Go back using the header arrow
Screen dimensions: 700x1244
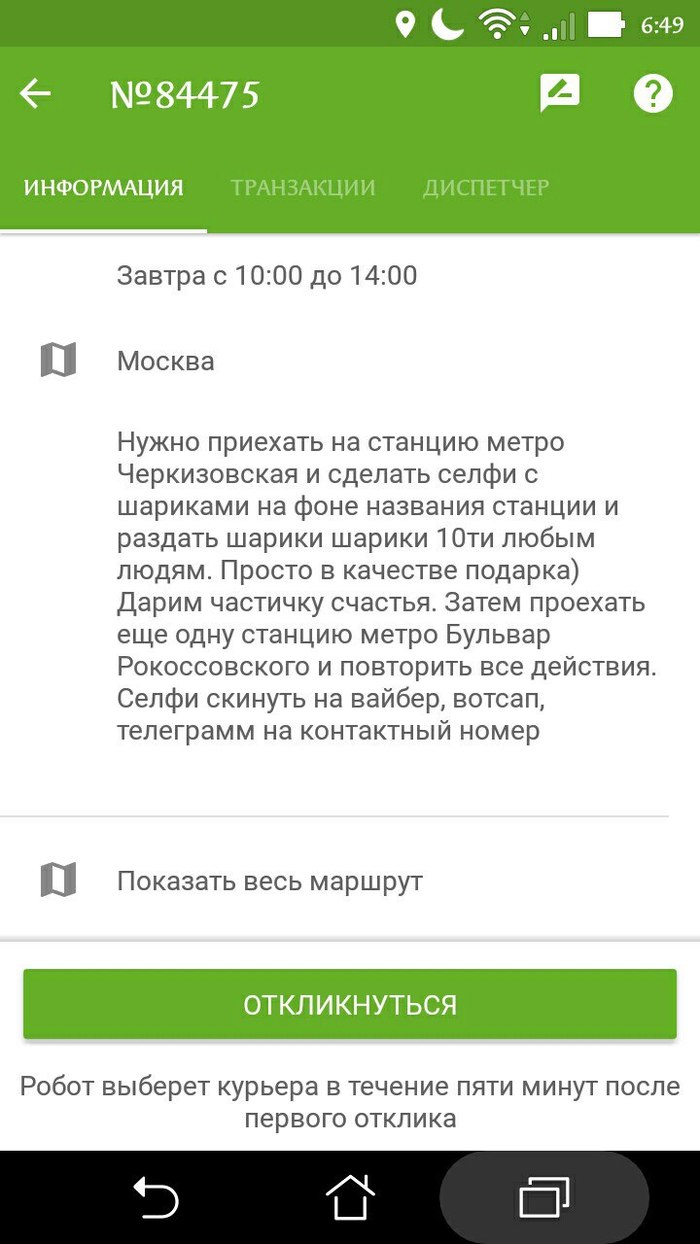coord(35,94)
